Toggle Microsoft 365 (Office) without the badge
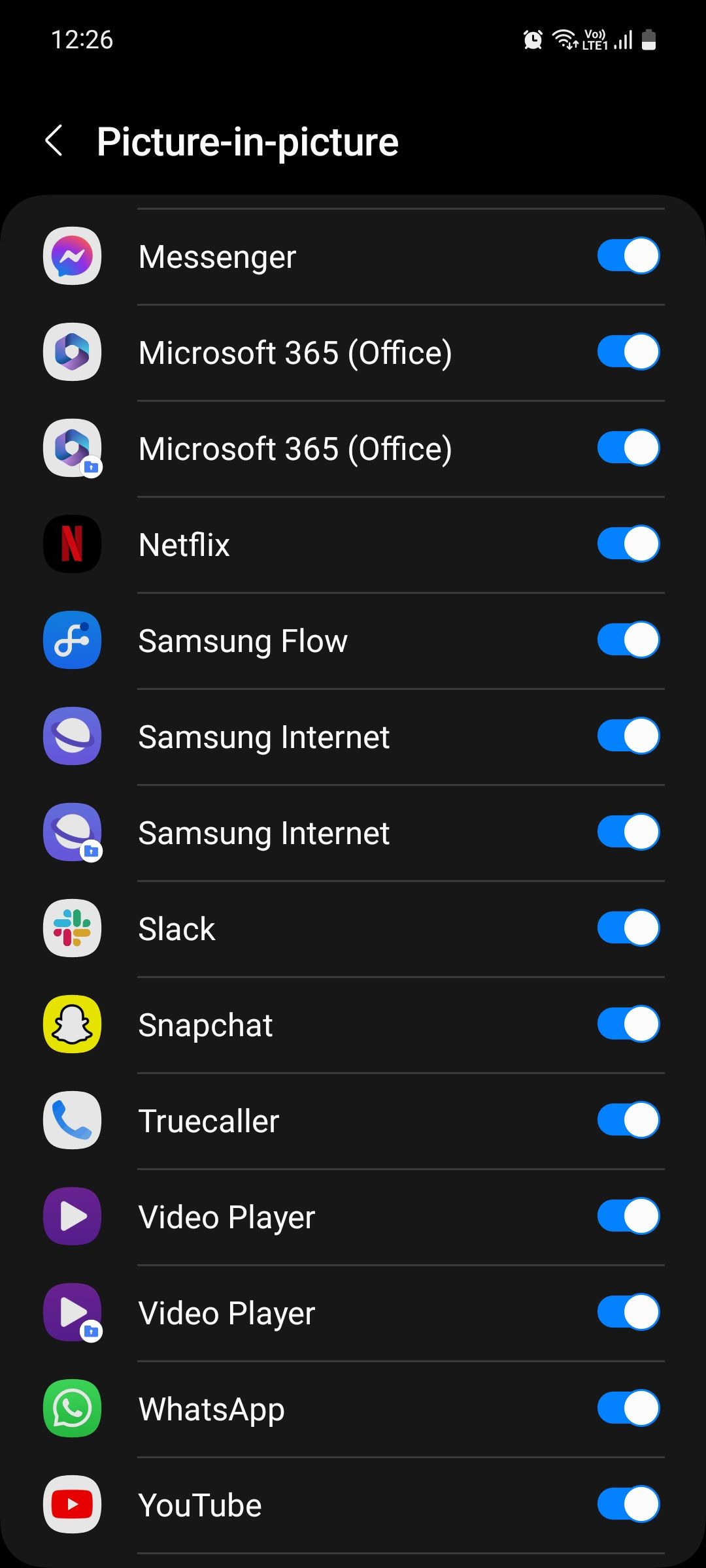This screenshot has height=1568, width=706. click(x=628, y=351)
